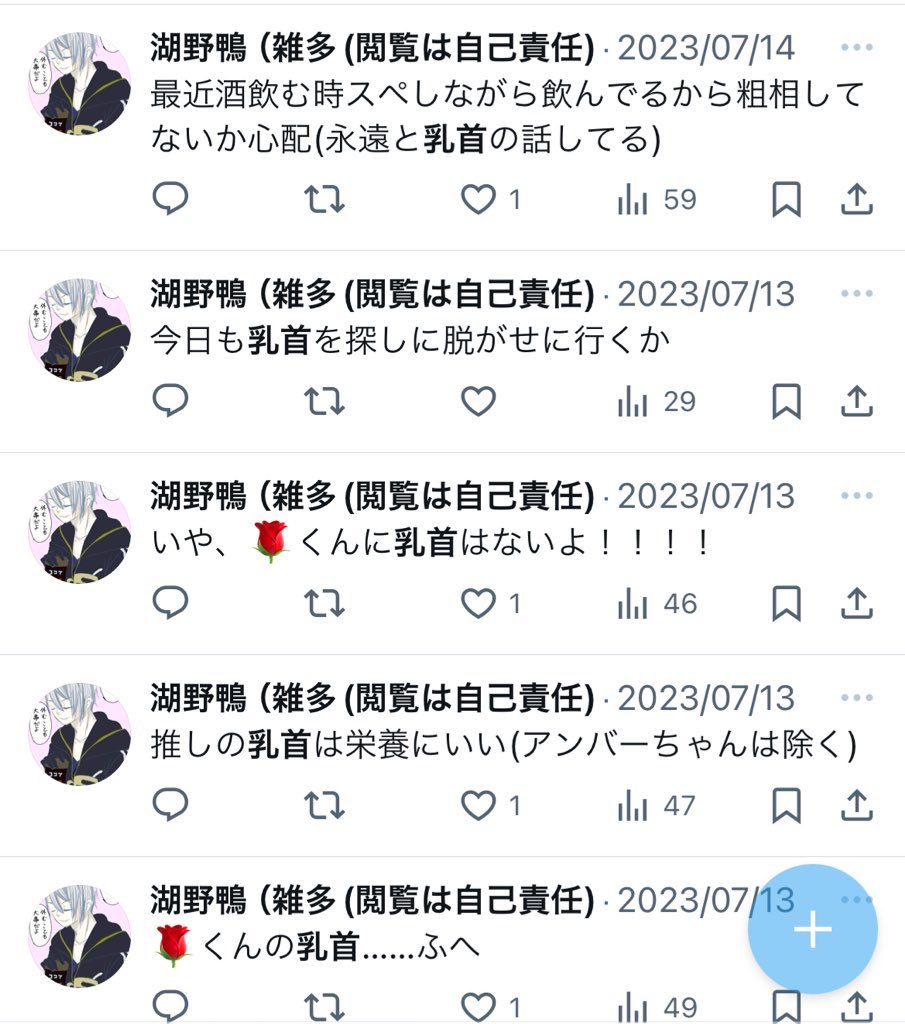Image resolution: width=905 pixels, height=1024 pixels.
Task: Bookmark the post starting with 今日も
Action: click(x=786, y=402)
